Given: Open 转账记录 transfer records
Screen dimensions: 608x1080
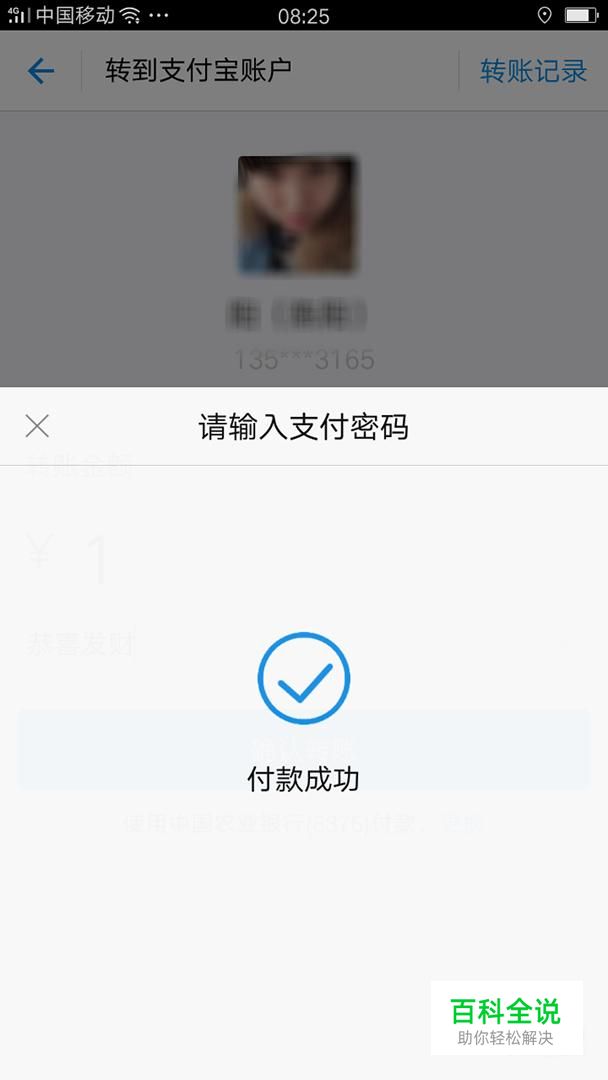Looking at the screenshot, I should [x=534, y=71].
